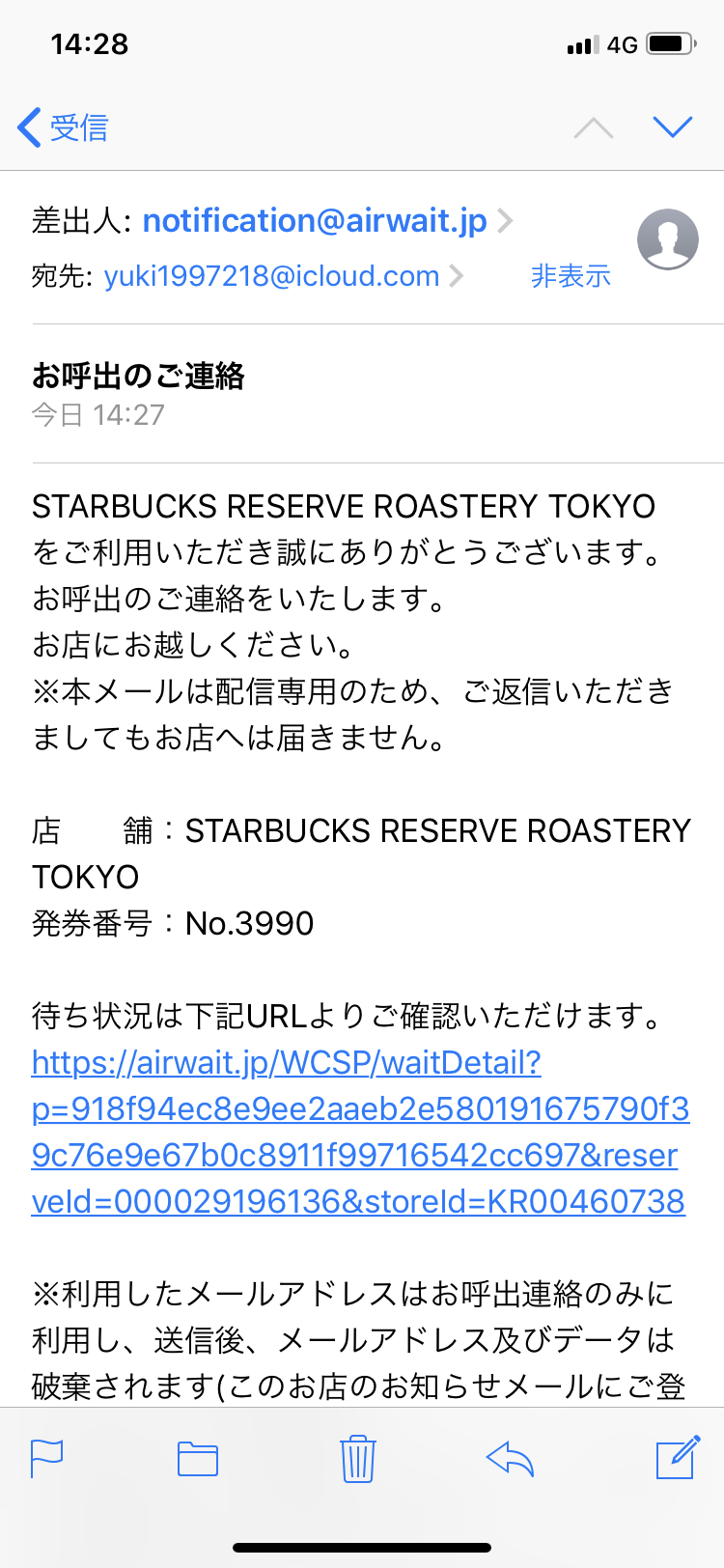724x1568 pixels.
Task: Open sender notification@airwait.jp details
Action: 315,221
